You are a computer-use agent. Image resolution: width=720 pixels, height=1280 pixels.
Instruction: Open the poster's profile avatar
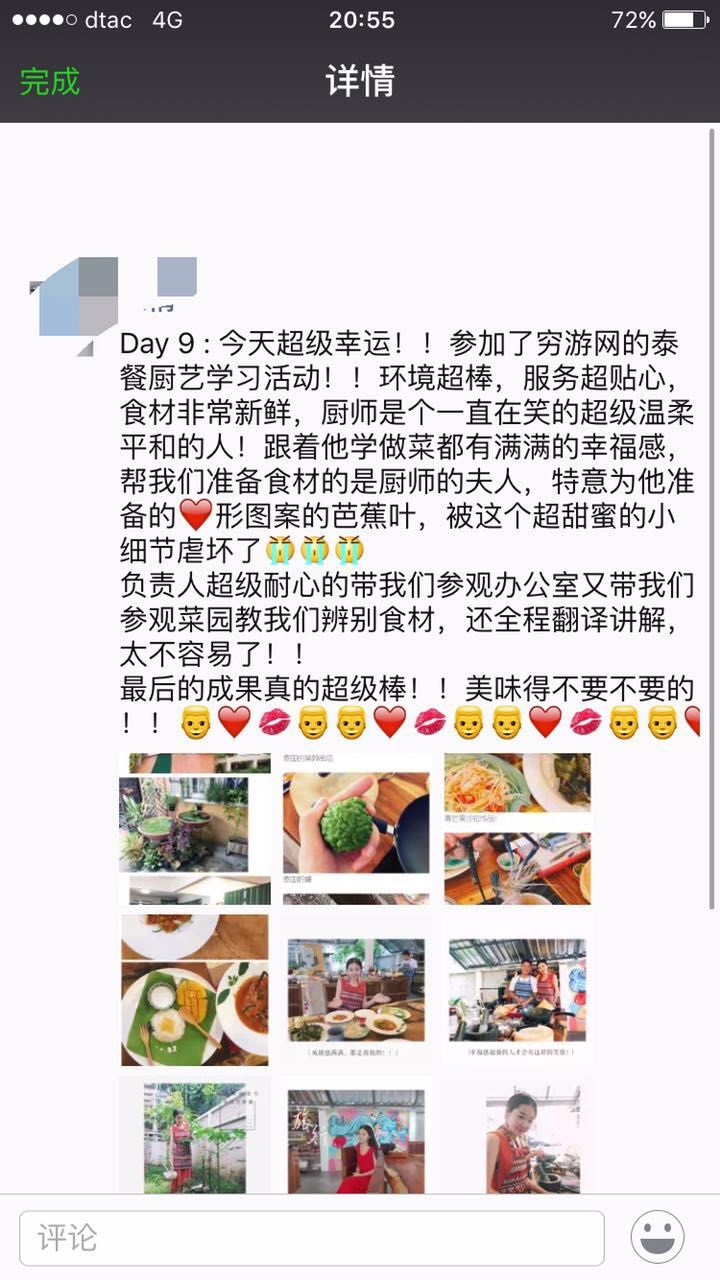coord(75,297)
